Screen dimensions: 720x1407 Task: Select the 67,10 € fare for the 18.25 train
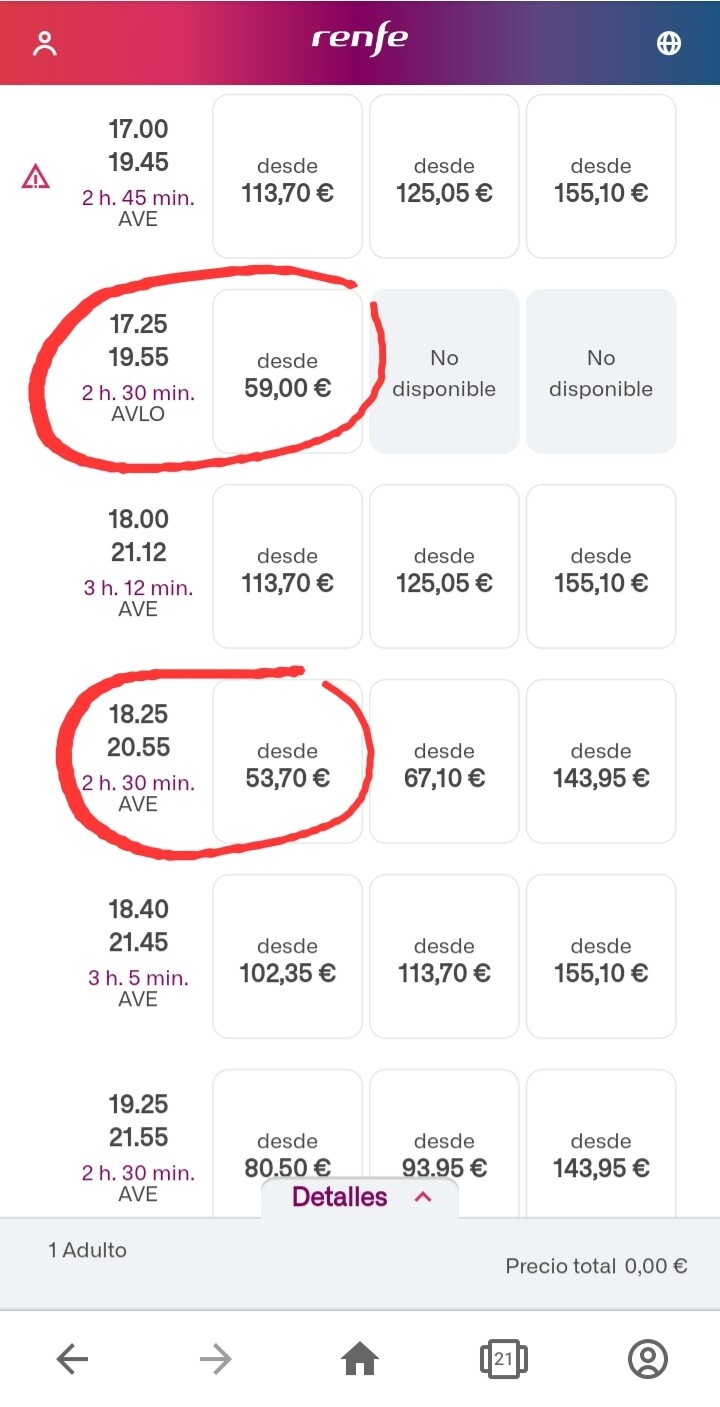444,761
